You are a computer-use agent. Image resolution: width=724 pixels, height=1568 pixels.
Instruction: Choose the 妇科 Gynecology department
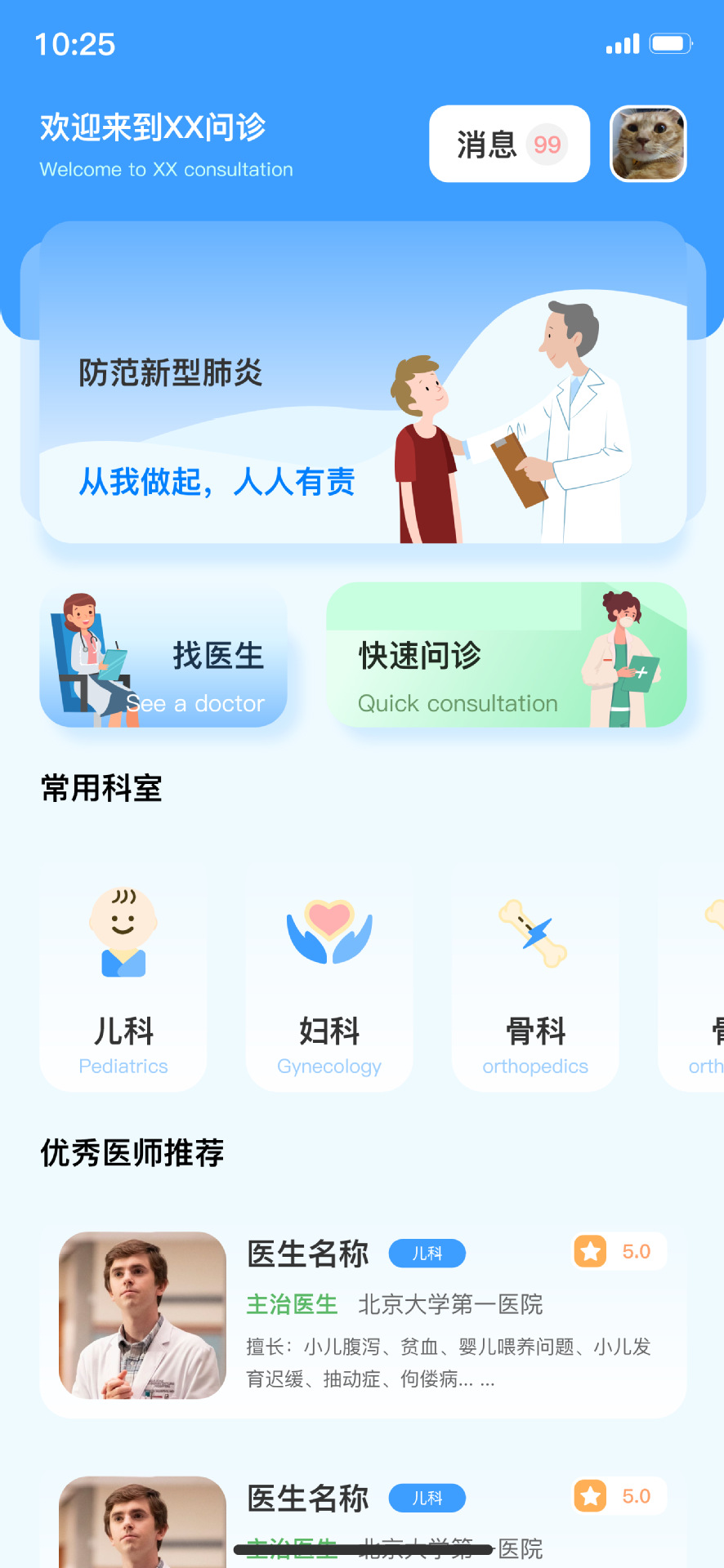tap(329, 980)
